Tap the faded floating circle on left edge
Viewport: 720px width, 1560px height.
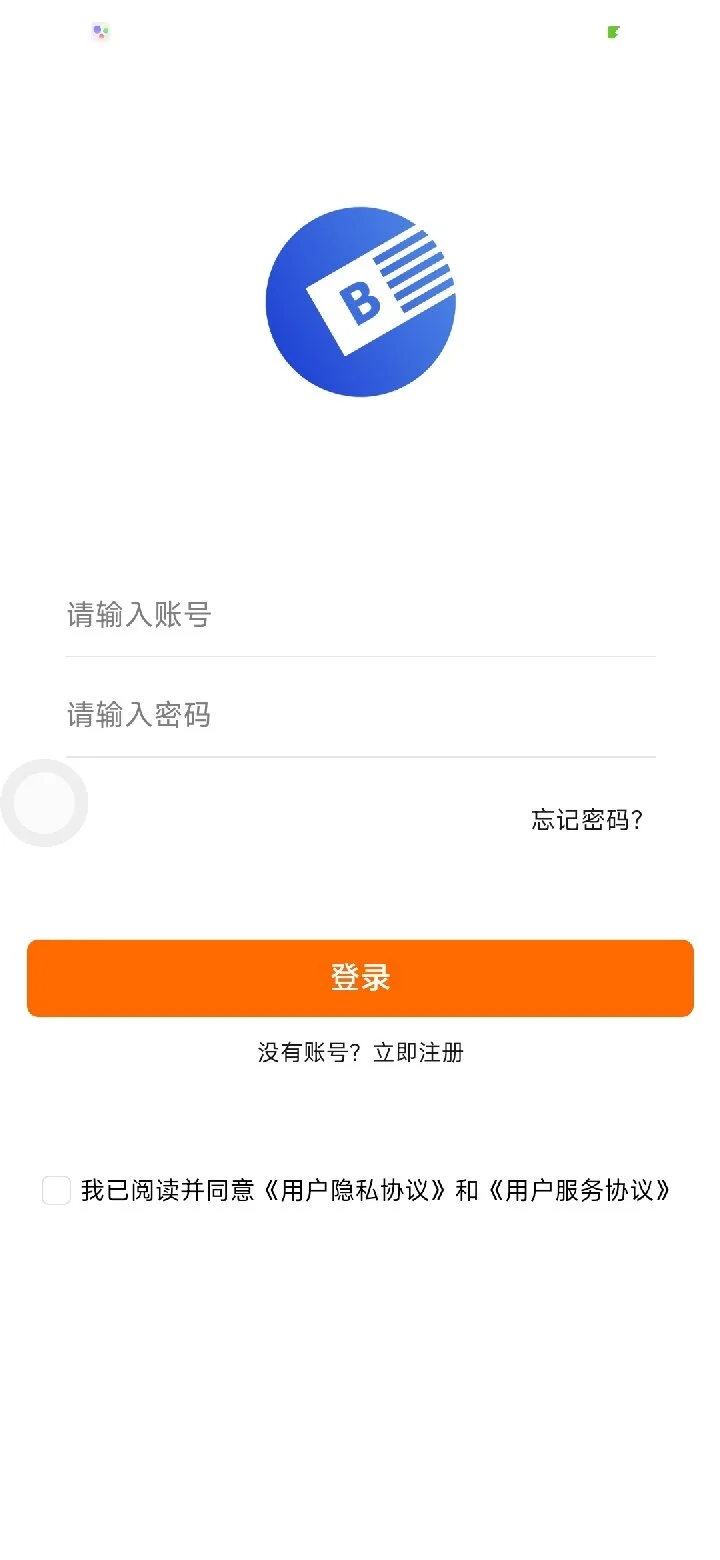(44, 802)
